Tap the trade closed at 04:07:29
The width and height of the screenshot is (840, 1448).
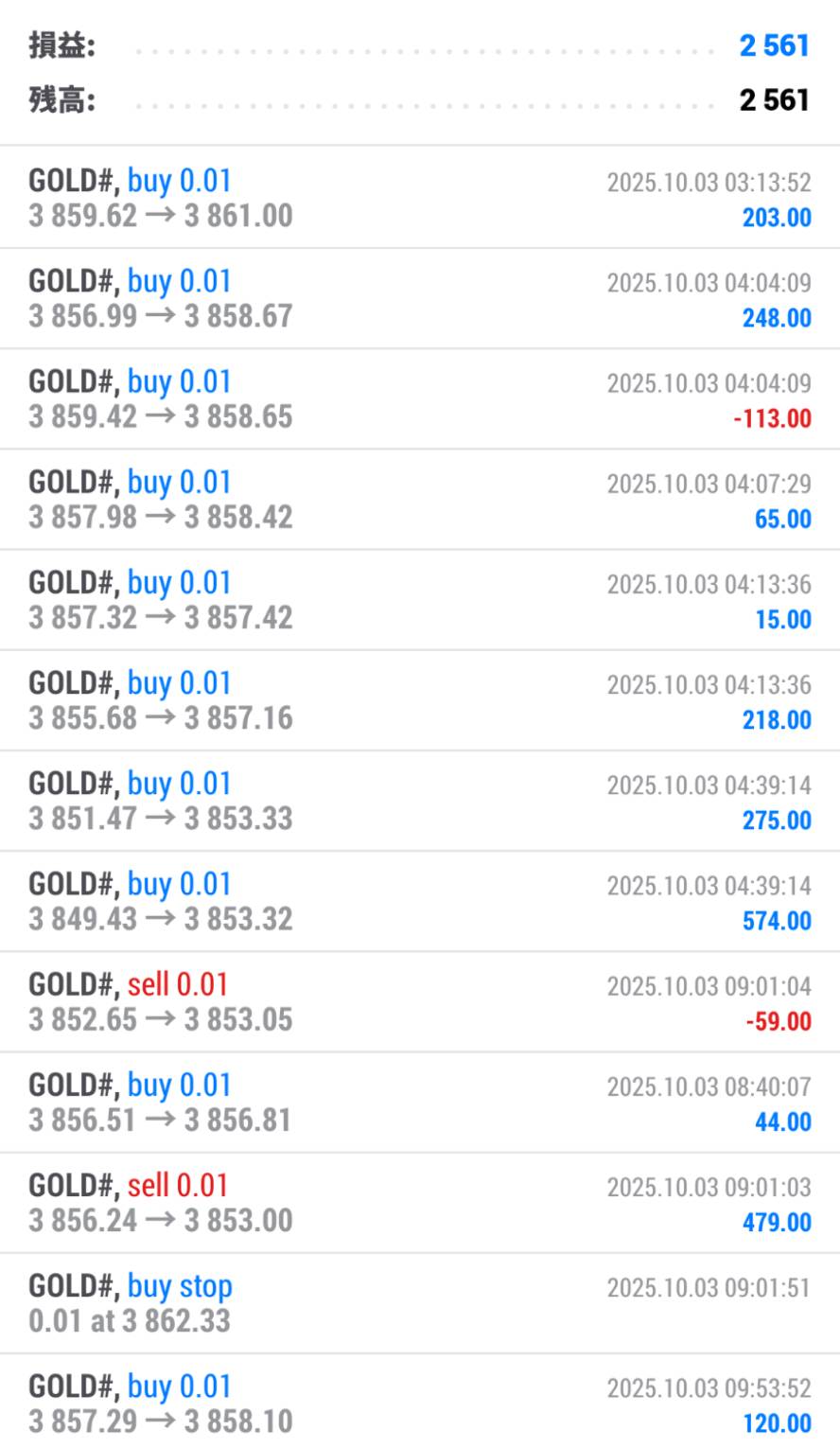tap(420, 499)
